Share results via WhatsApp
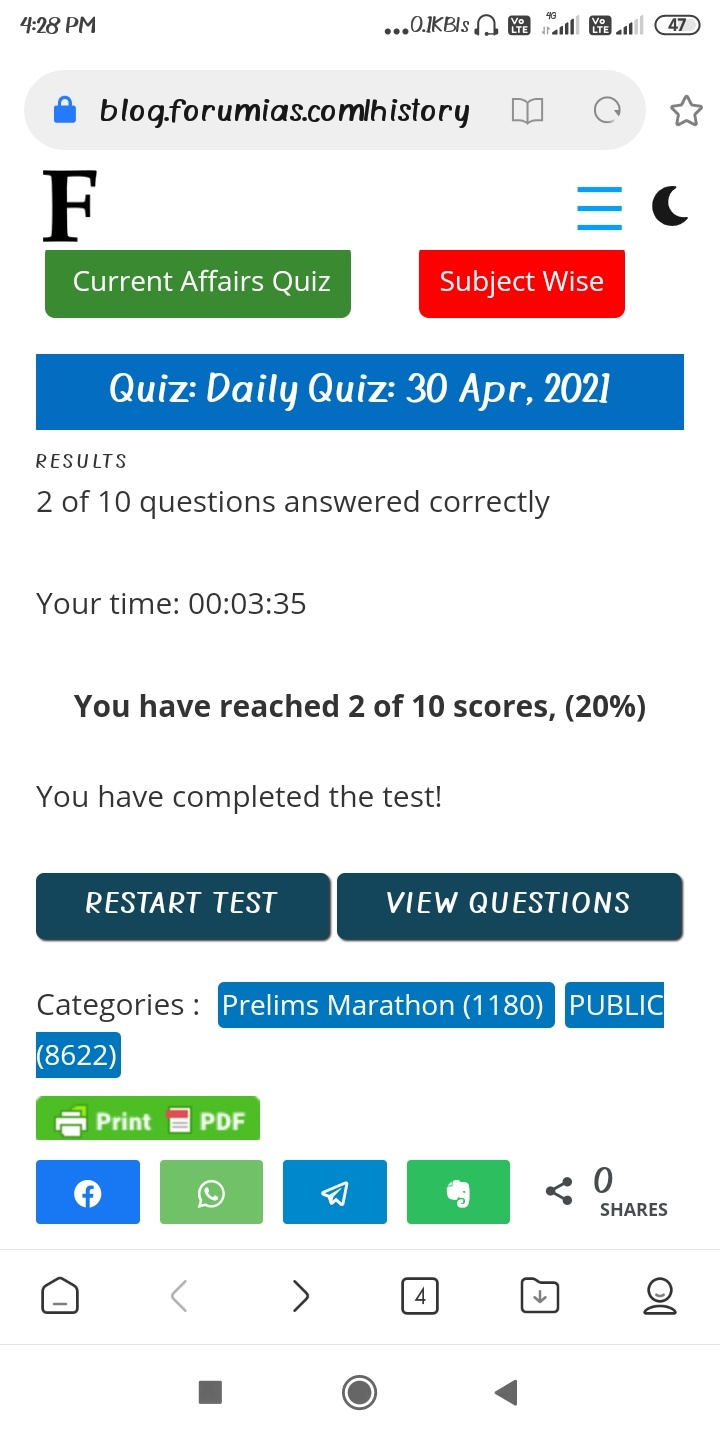This screenshot has height=1440, width=720. click(211, 1192)
